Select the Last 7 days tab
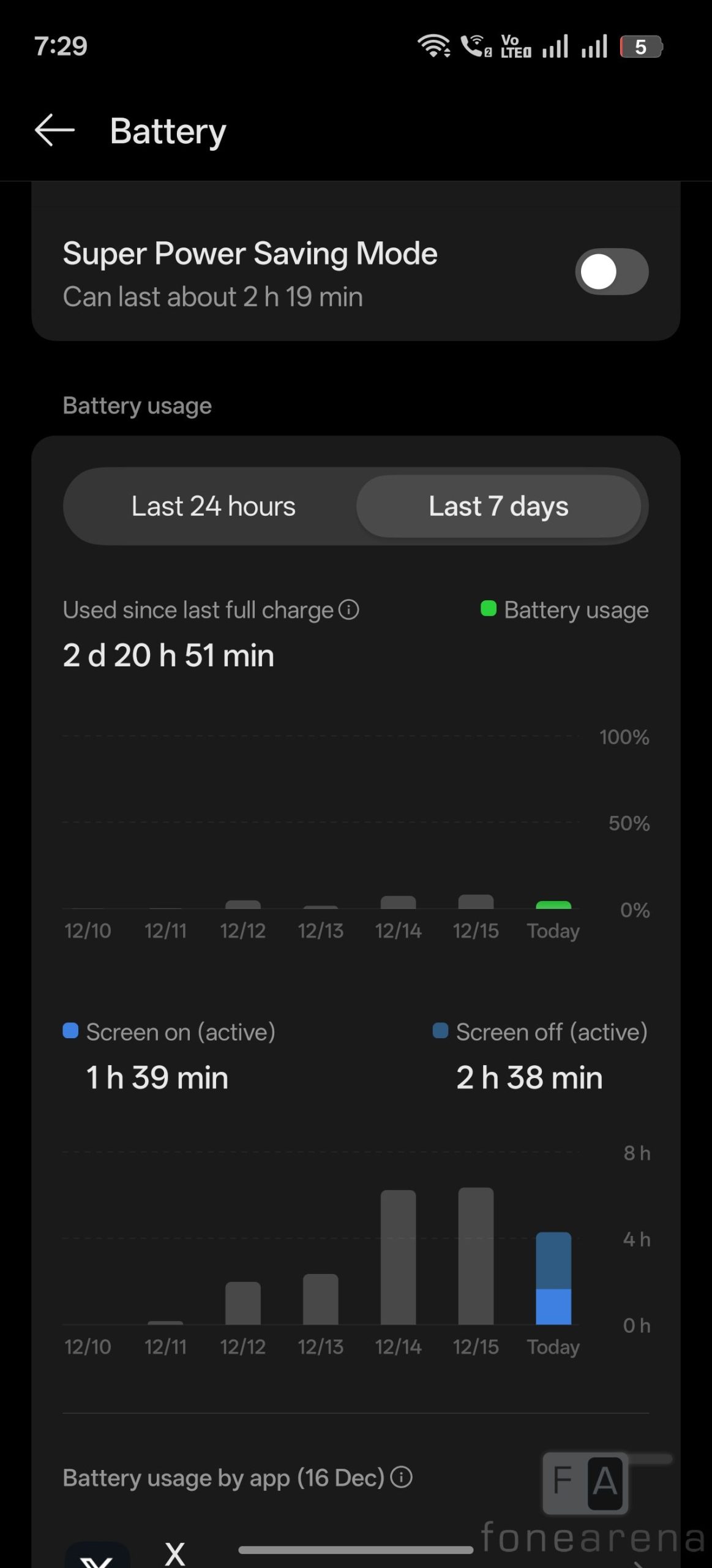This screenshot has height=1568, width=712. (x=498, y=507)
